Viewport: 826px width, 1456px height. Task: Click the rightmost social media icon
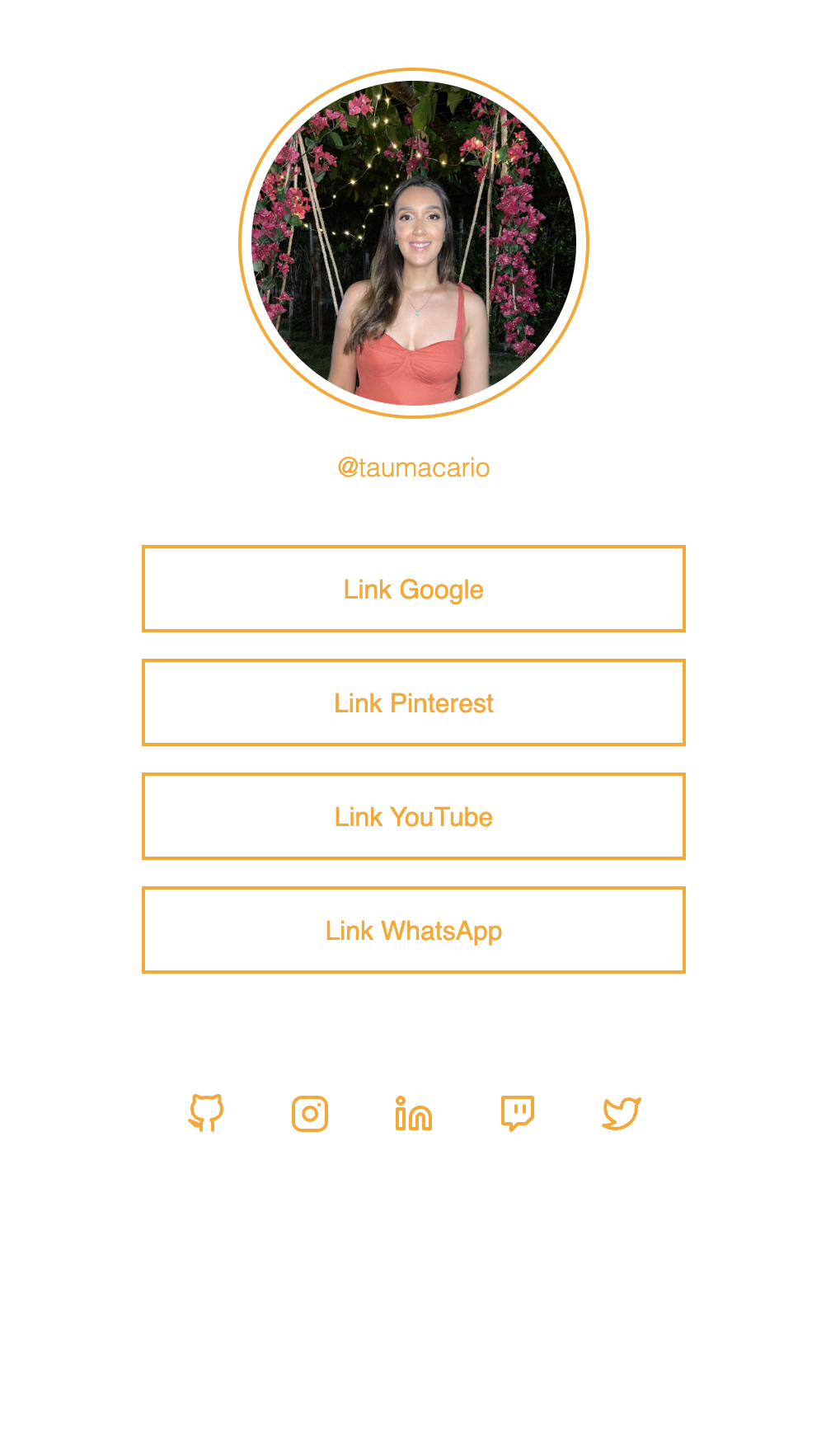(622, 1113)
